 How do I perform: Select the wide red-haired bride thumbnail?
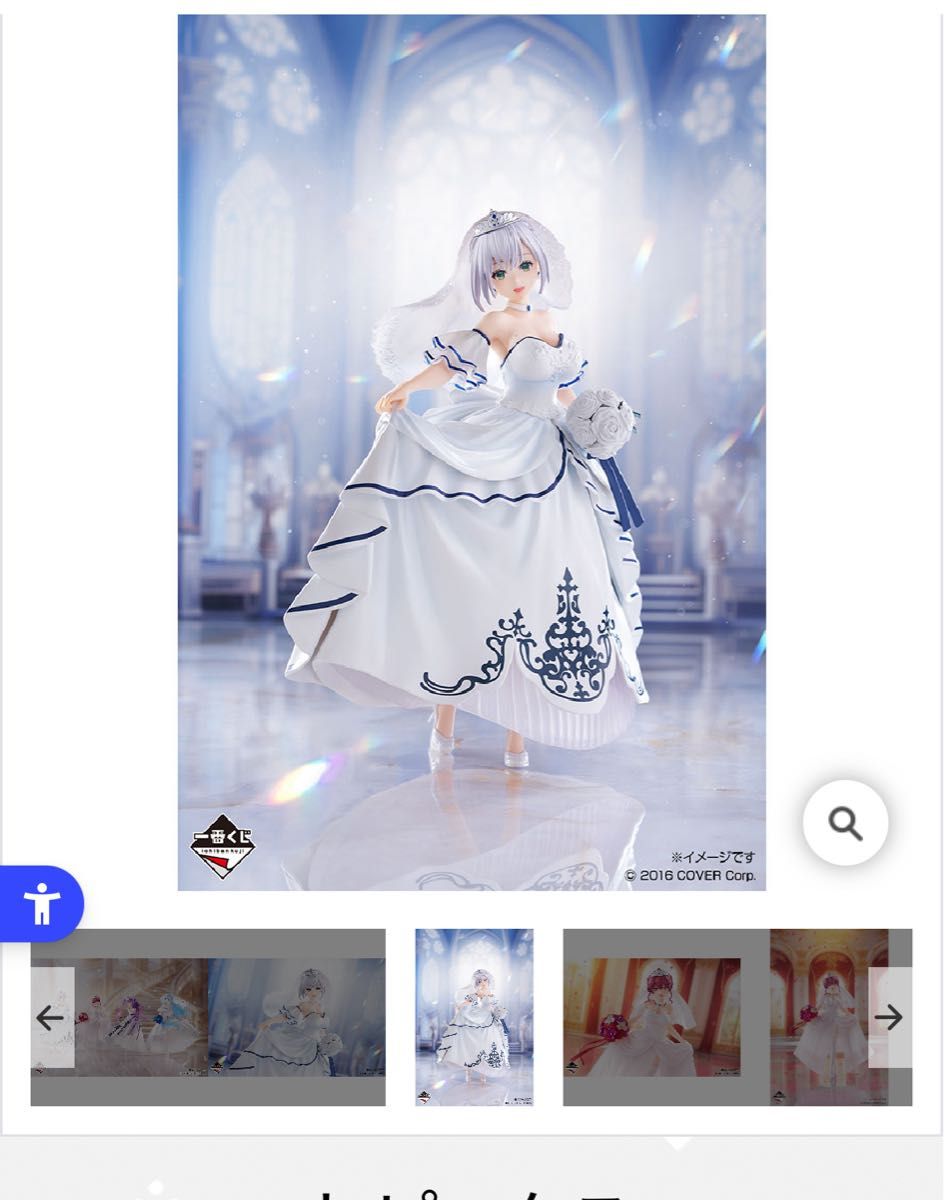[x=652, y=1017]
